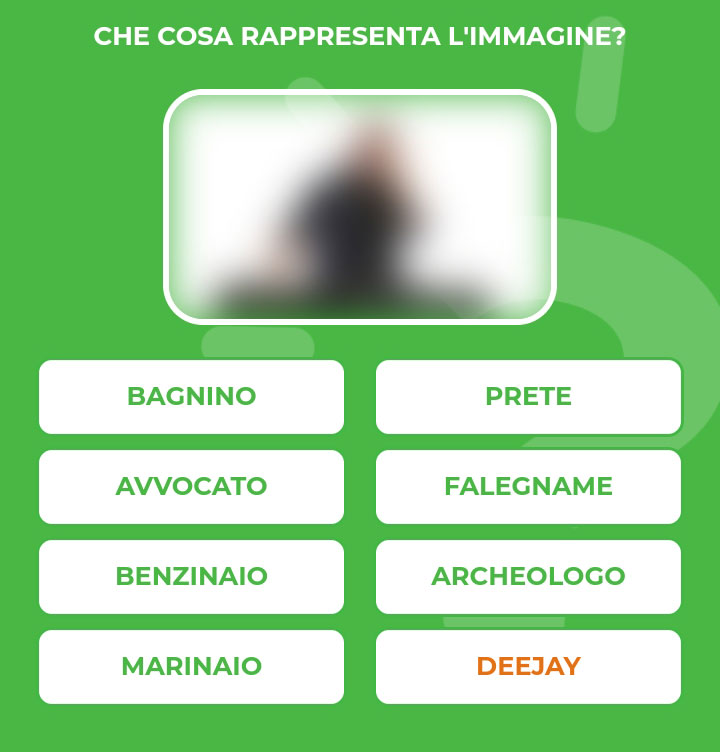Select the BAGNINO answer
720x752 pixels.
(x=191, y=397)
